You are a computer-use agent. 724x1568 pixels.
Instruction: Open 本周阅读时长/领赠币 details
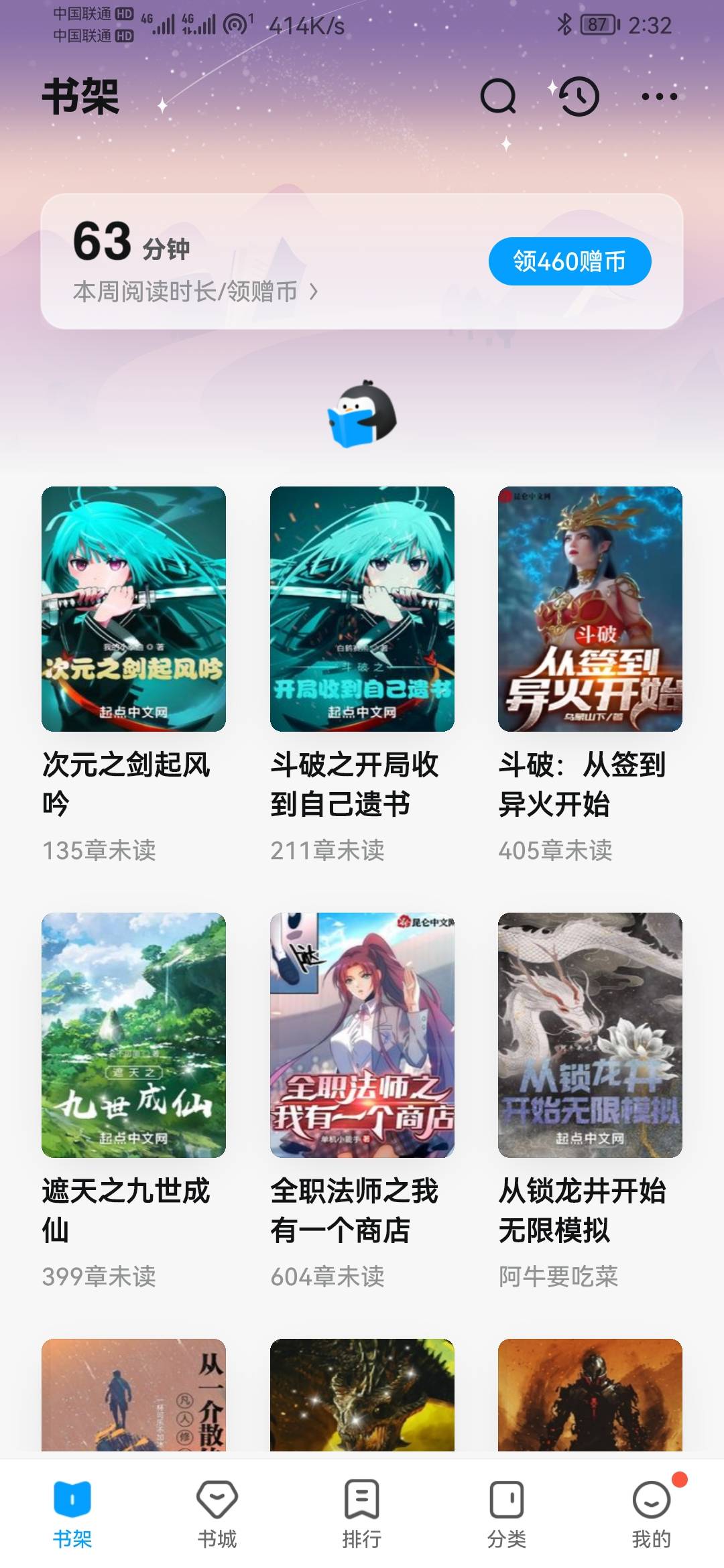pos(194,291)
